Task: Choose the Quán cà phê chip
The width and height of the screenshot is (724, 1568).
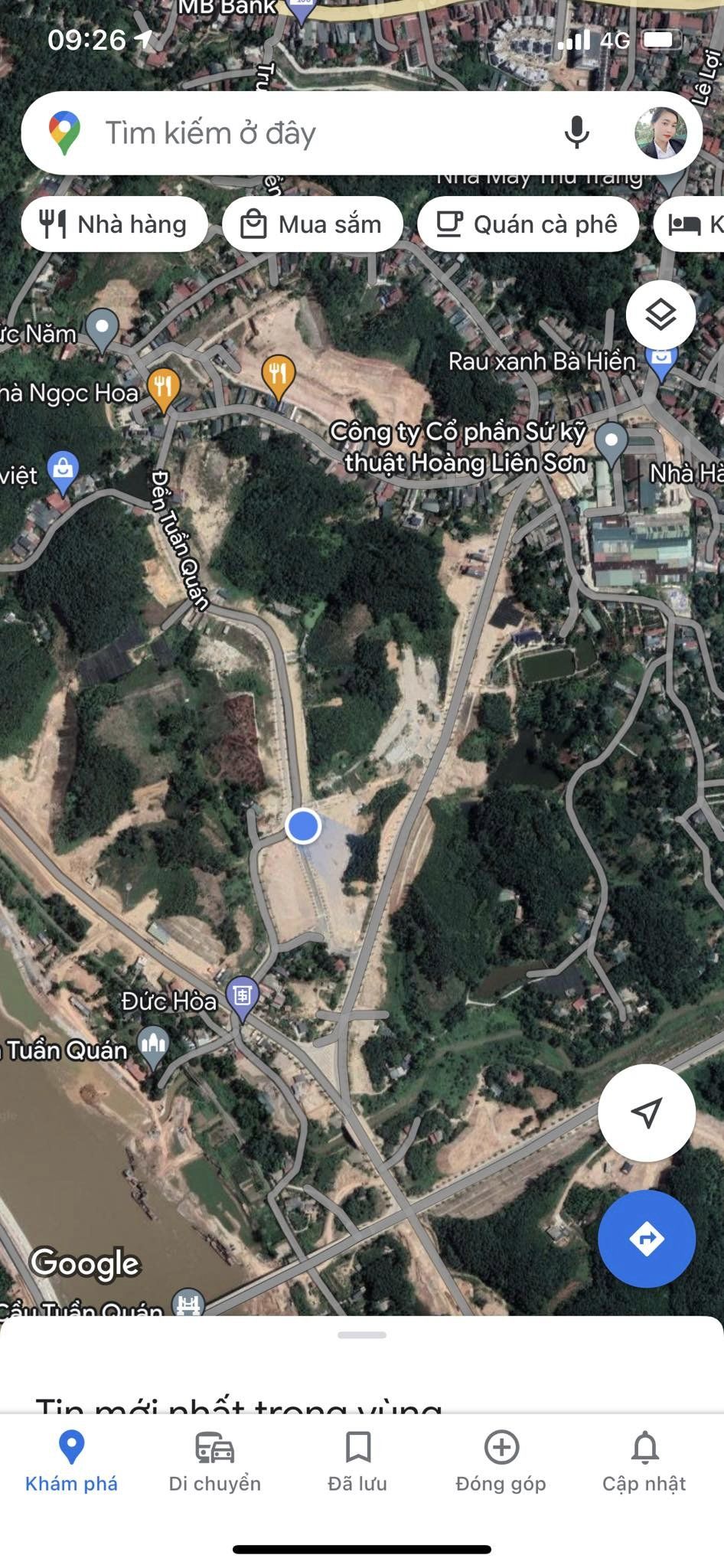Action: pos(528,224)
